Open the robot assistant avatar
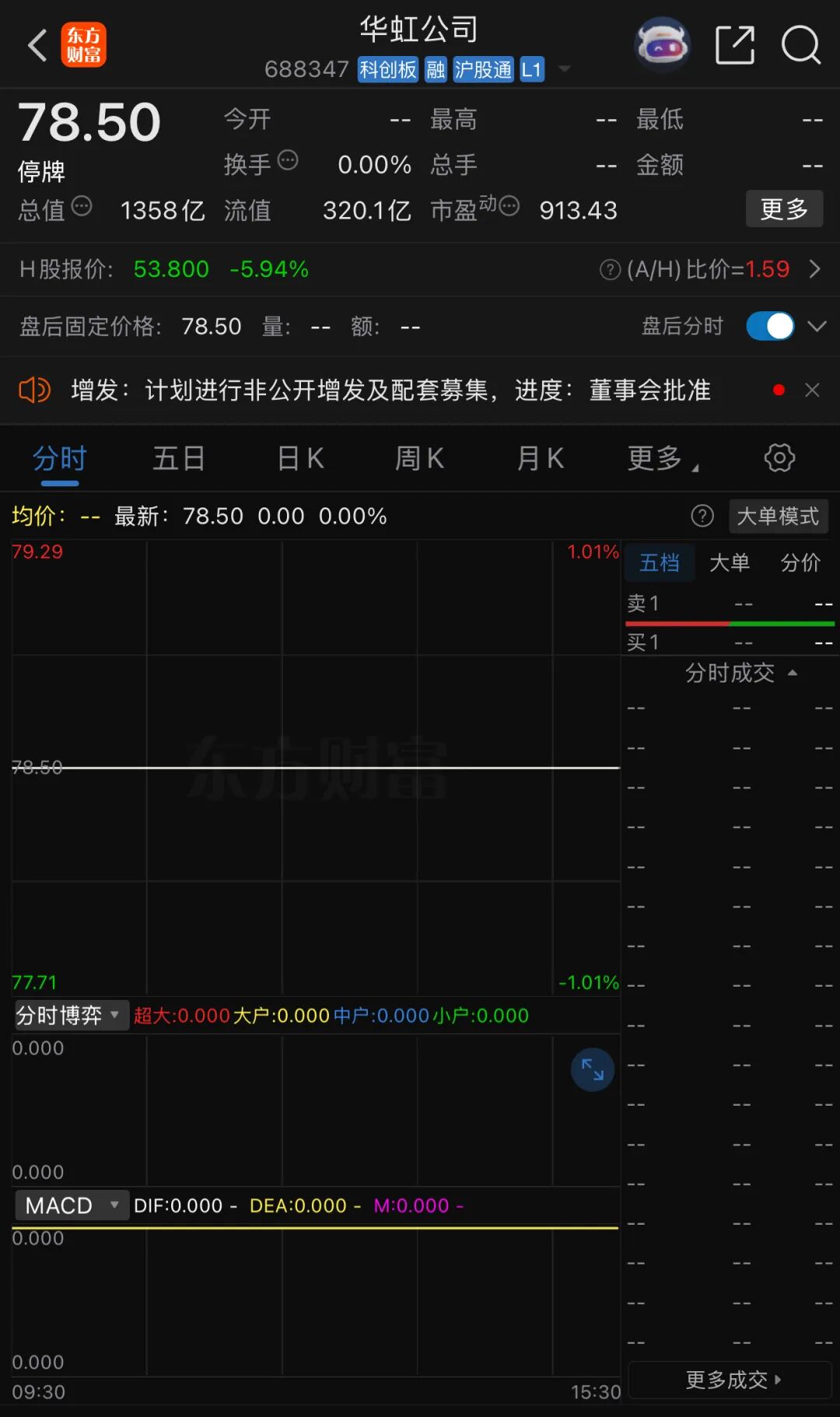840x1417 pixels. click(x=662, y=44)
